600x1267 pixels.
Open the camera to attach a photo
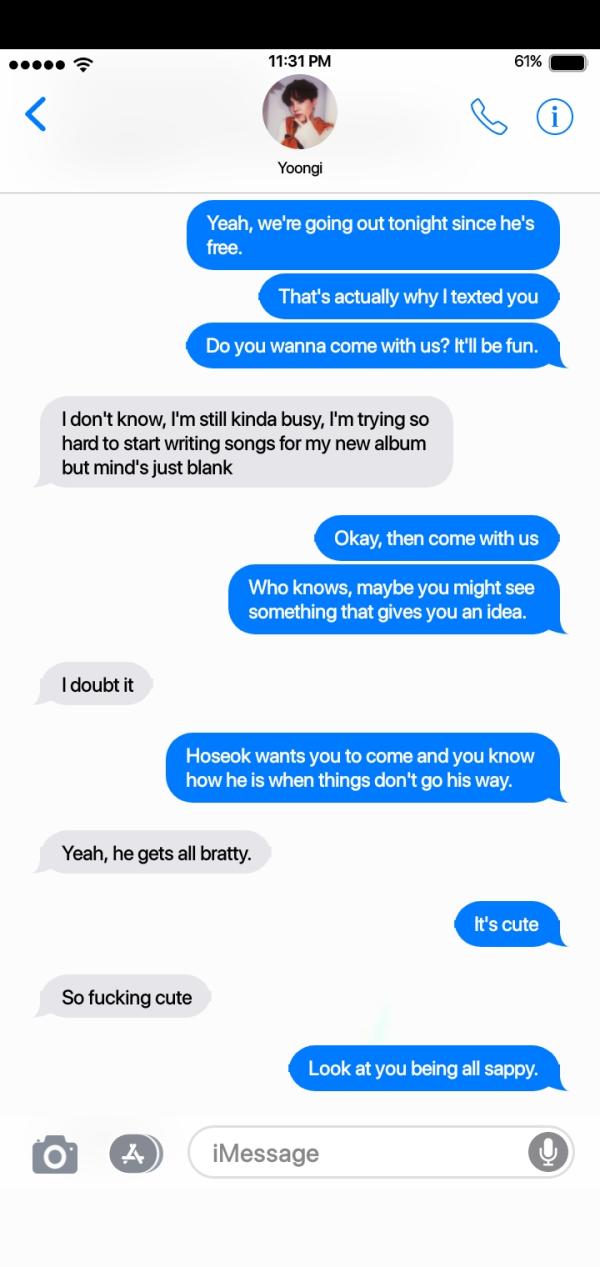[x=54, y=1153]
